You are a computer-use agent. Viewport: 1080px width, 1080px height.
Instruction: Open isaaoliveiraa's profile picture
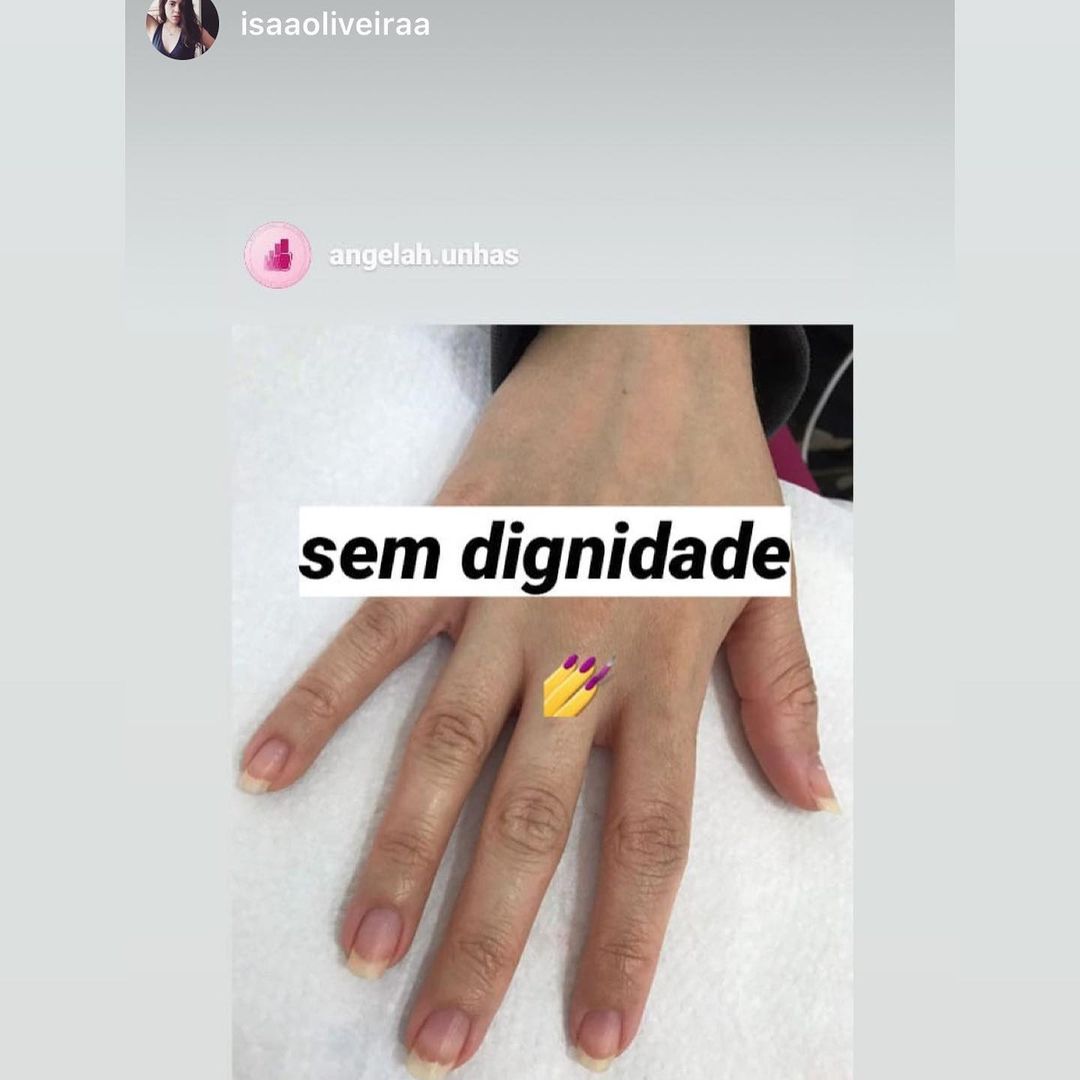click(x=182, y=26)
